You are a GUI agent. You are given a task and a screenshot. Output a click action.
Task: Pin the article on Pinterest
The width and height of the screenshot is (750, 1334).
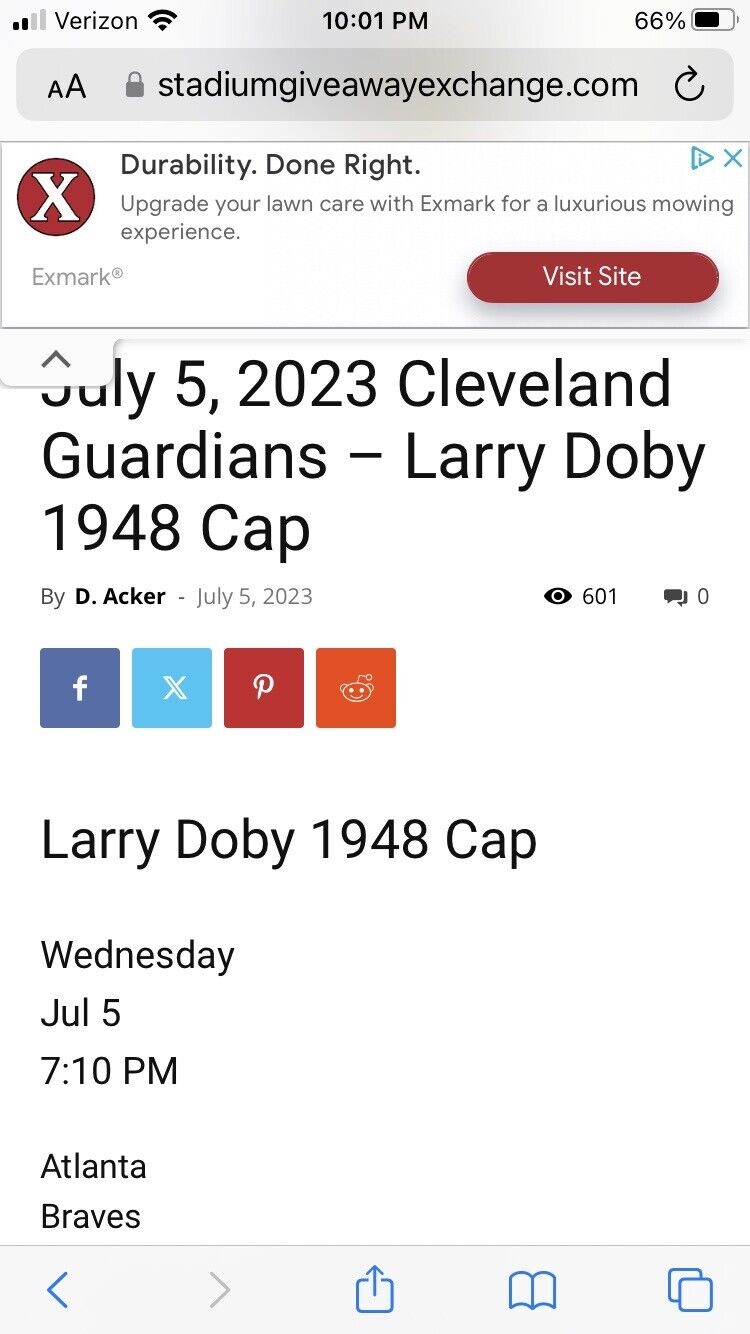point(264,688)
